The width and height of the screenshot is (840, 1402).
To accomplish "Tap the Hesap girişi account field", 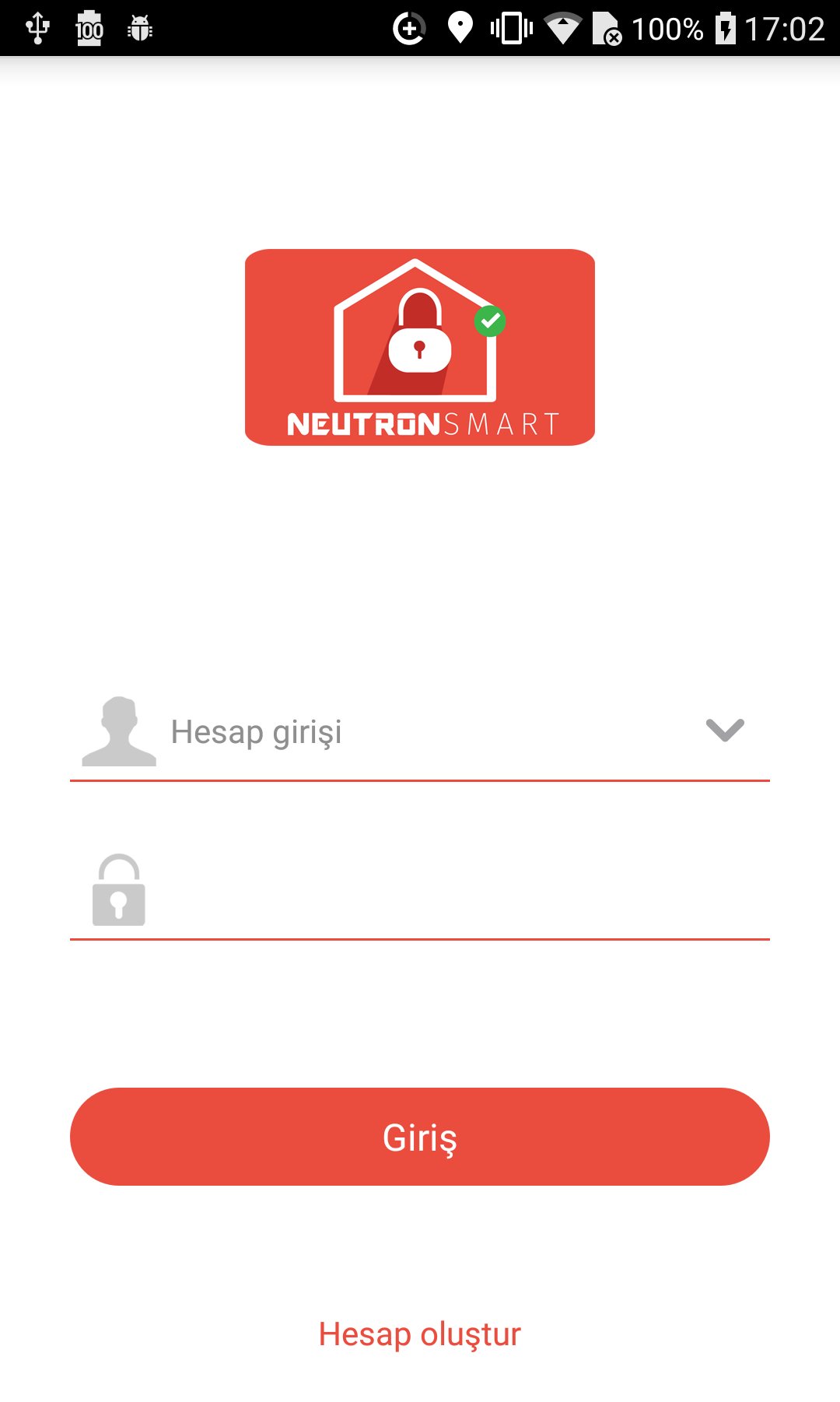I will pos(420,732).
